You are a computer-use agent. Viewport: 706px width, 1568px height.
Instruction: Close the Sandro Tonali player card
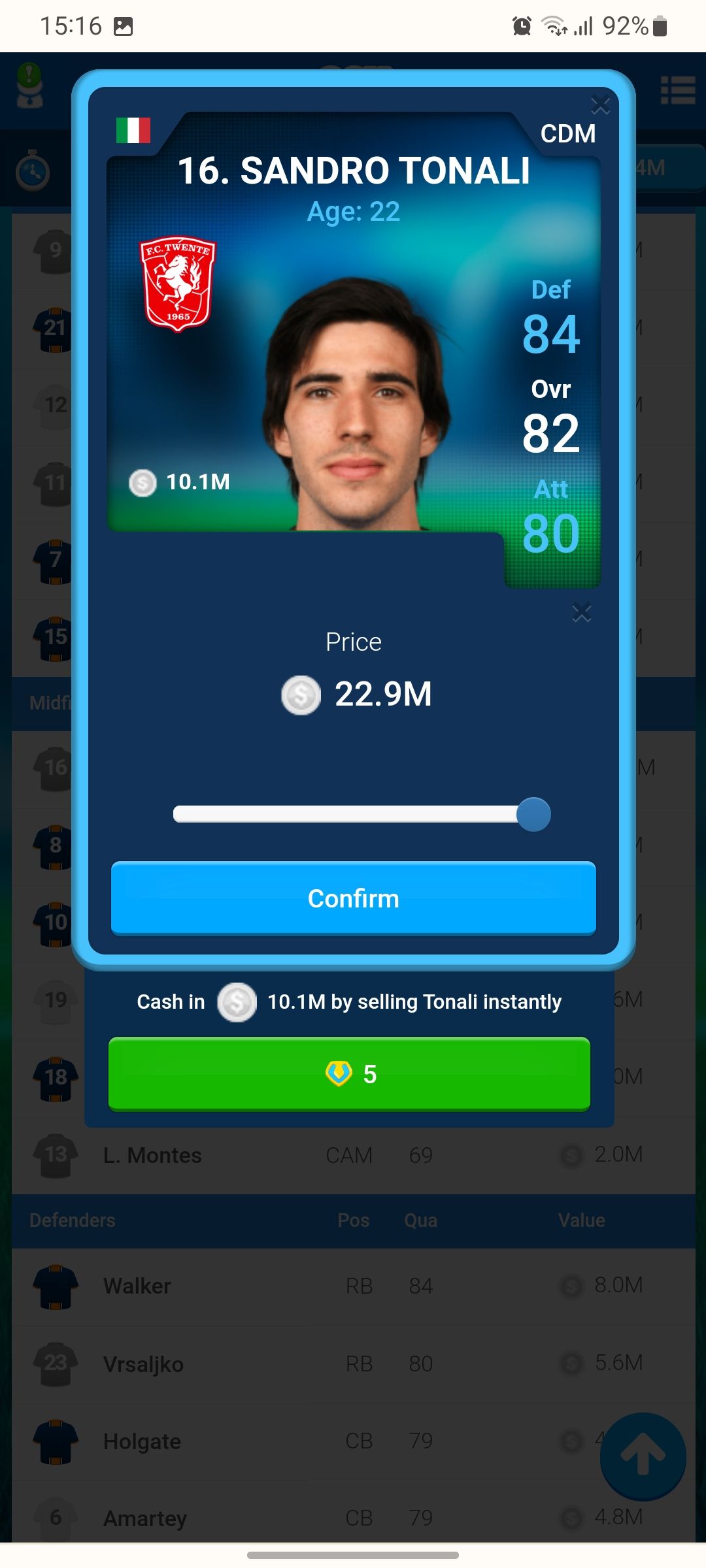[600, 105]
